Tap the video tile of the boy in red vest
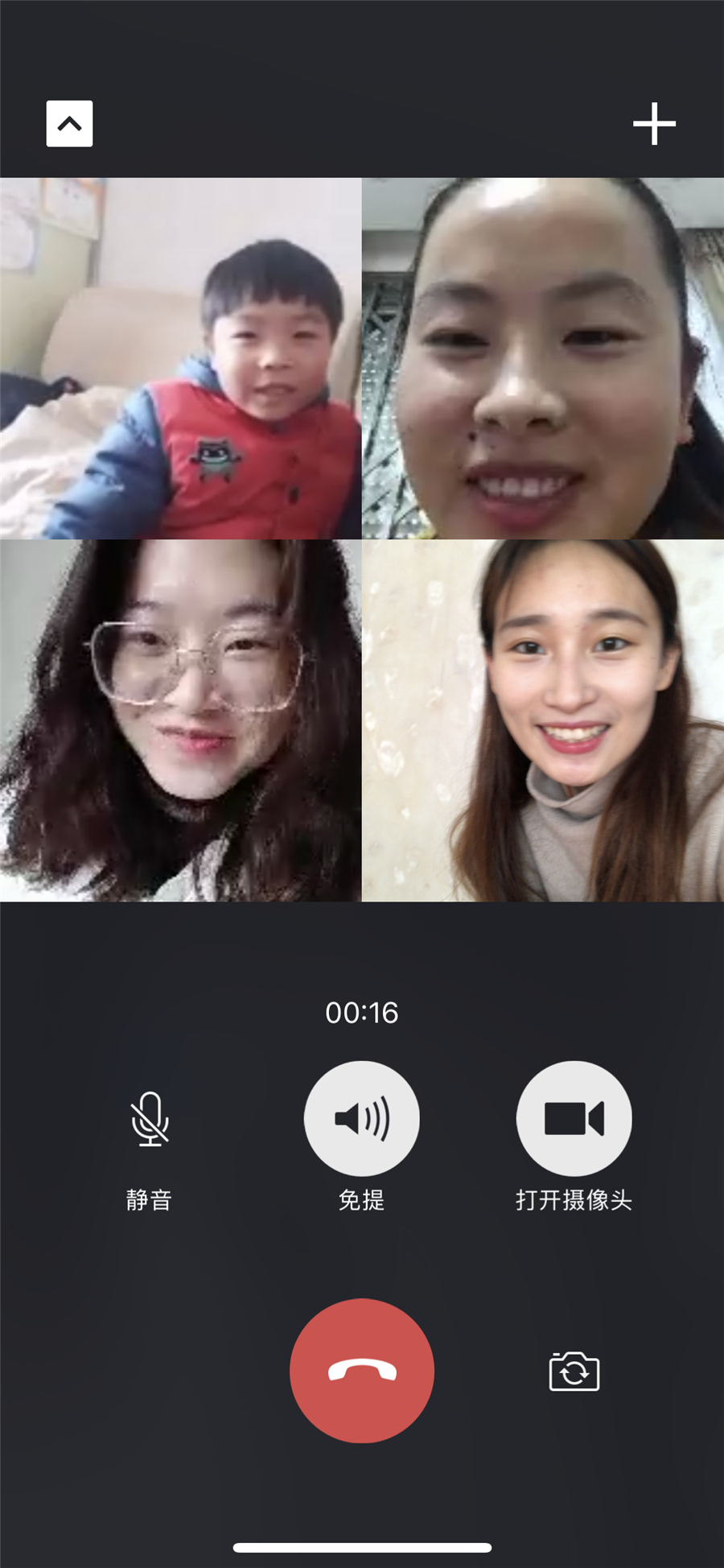This screenshot has height=1568, width=724. coord(181,358)
